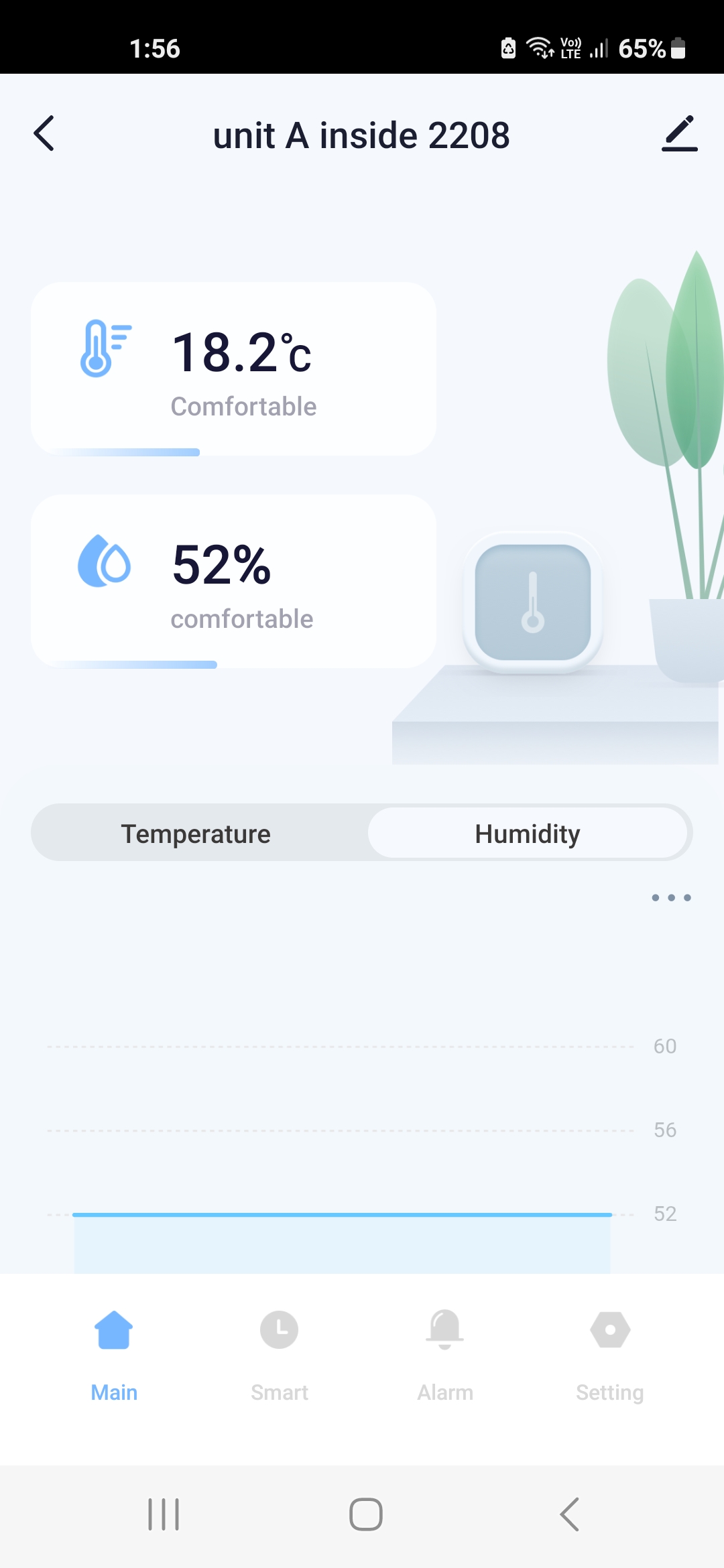Open recent apps from navigation bar
This screenshot has width=724, height=1568.
click(164, 1514)
